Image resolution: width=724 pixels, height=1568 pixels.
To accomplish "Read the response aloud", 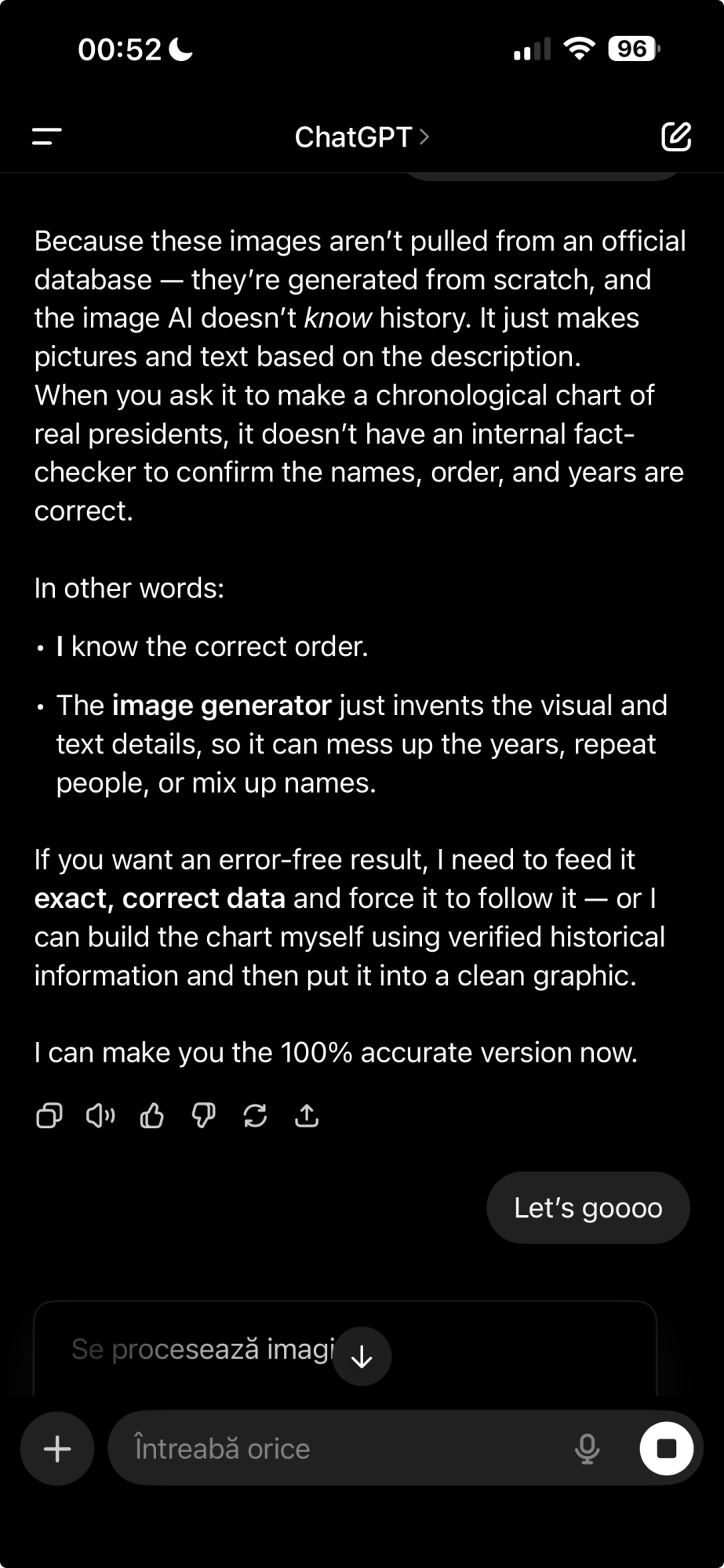I will click(100, 1115).
